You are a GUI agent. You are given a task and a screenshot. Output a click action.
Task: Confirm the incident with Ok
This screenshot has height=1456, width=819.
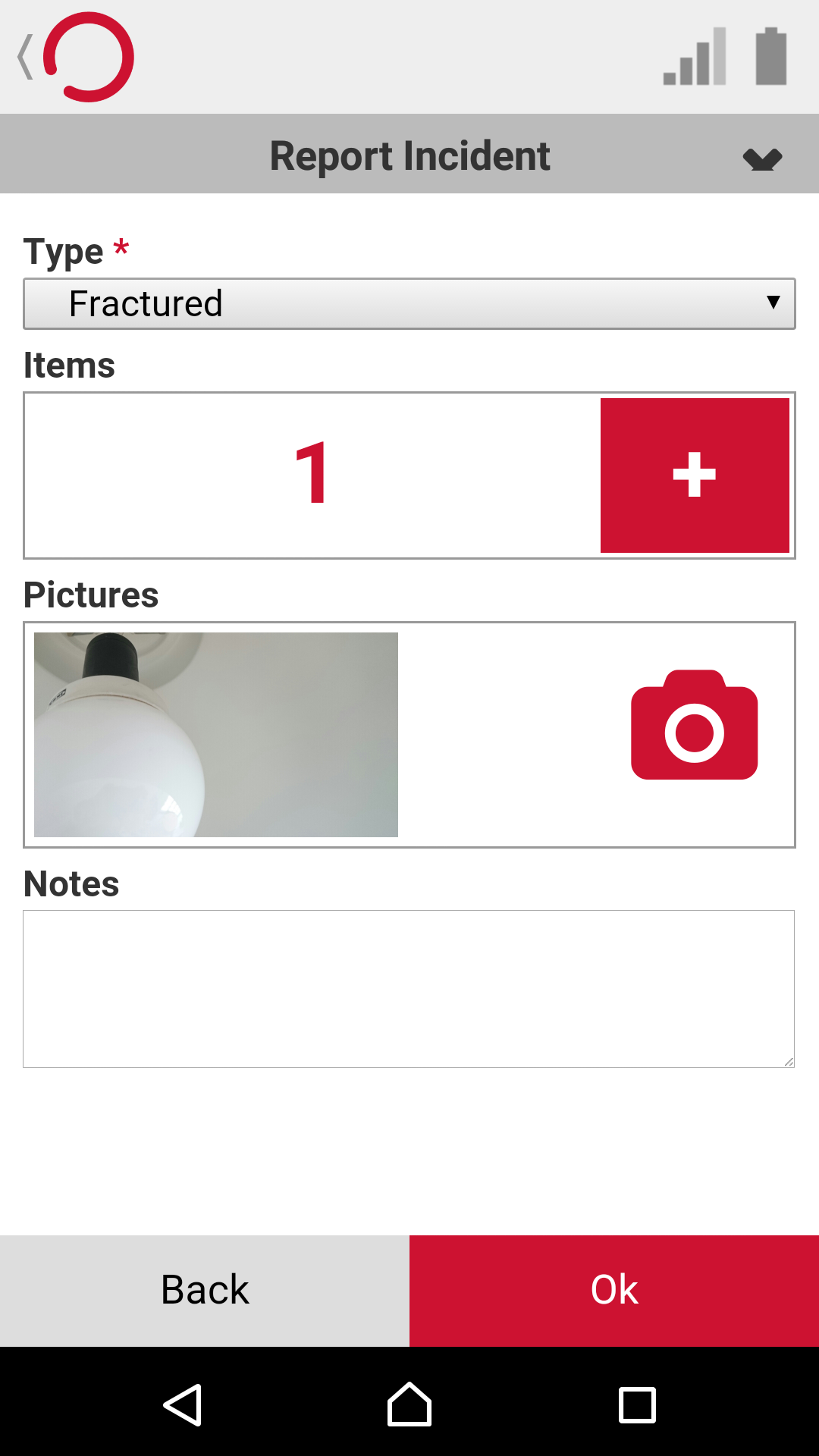coord(614,1290)
